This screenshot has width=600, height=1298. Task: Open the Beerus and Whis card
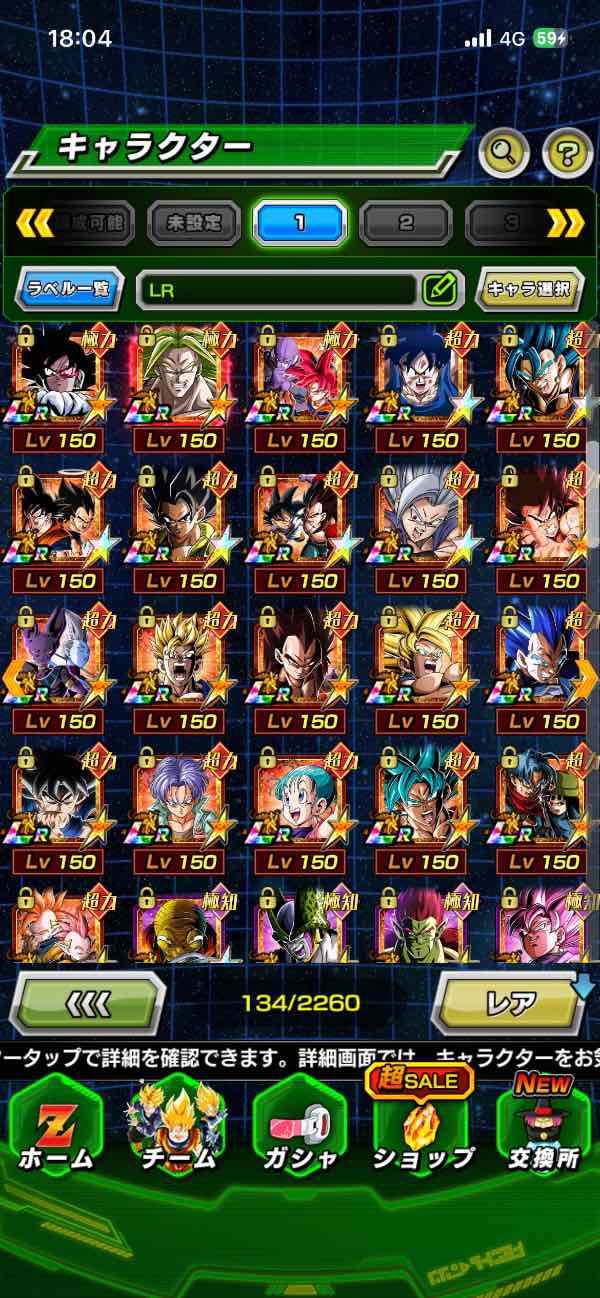[59, 660]
